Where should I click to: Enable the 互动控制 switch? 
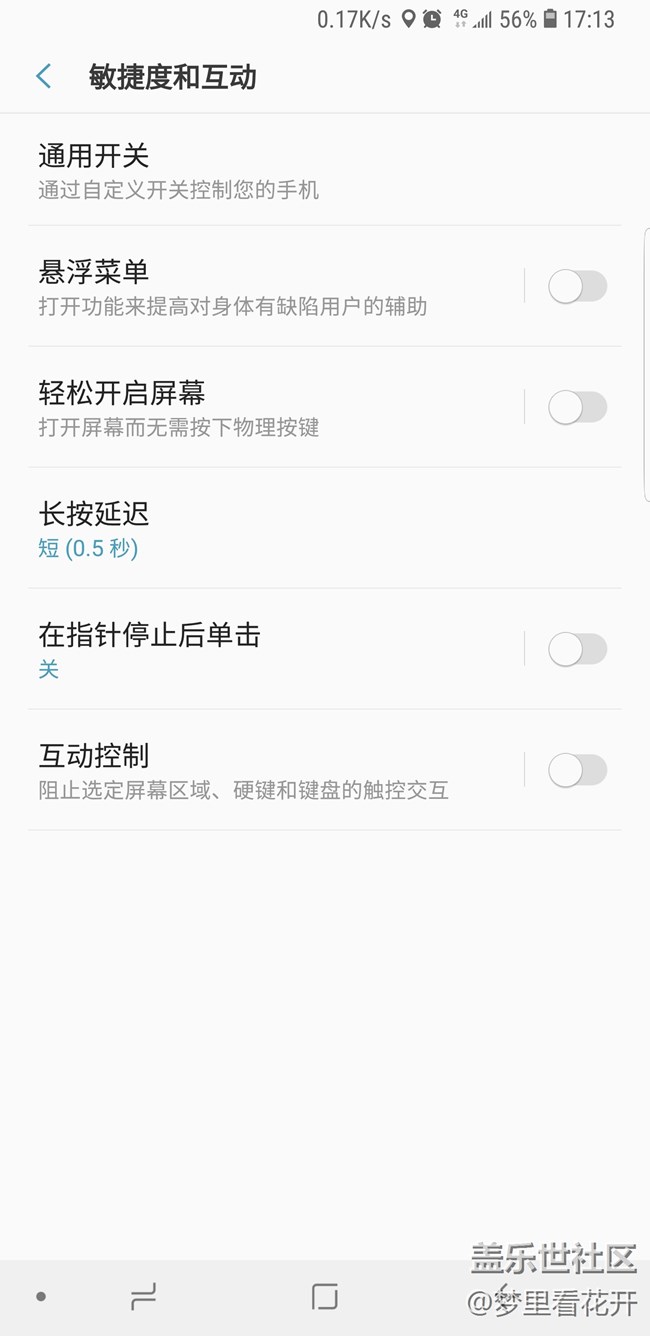[x=577, y=771]
